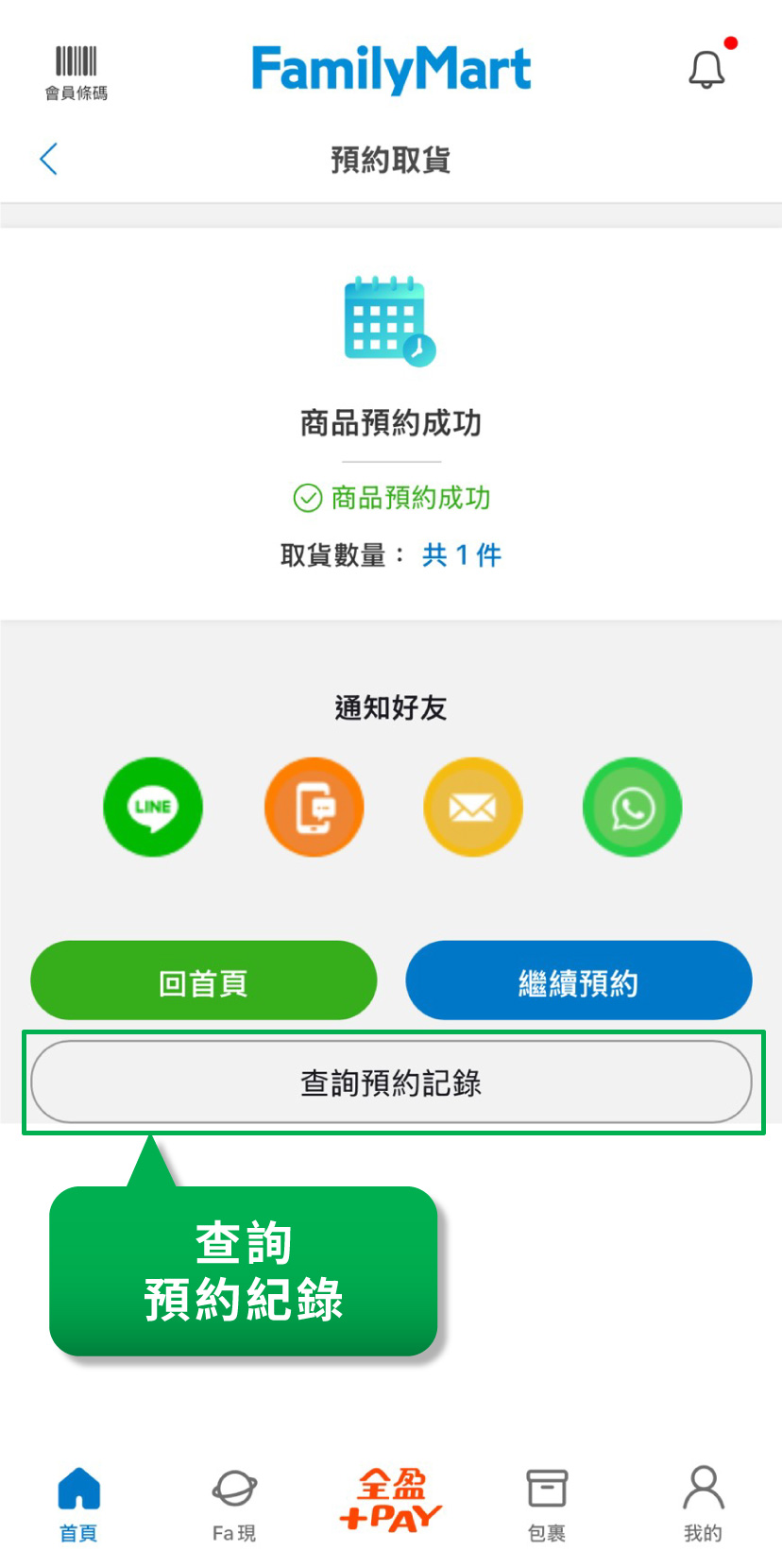Go back with the arrow
Screen dimensions: 782x1568
coord(49,159)
